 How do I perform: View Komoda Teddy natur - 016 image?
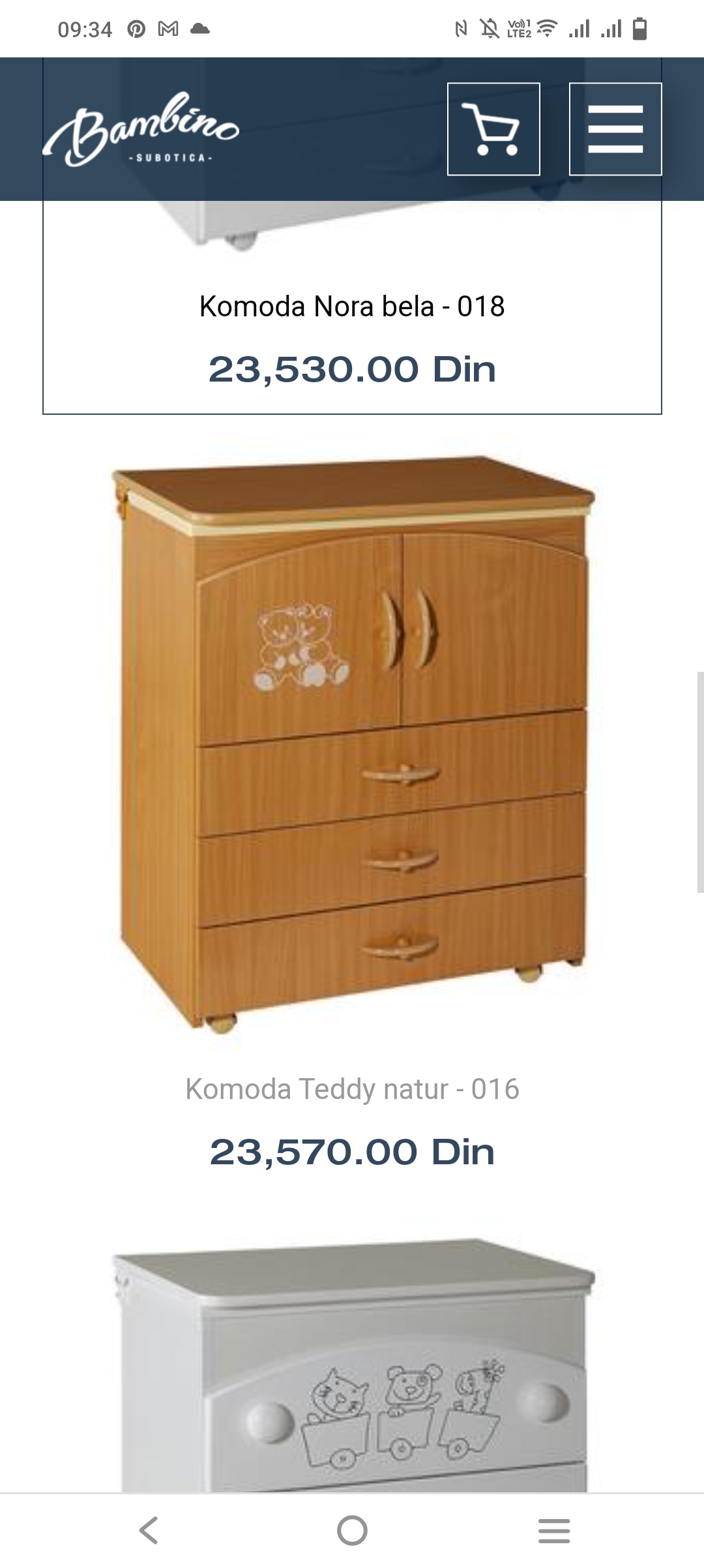tap(352, 744)
